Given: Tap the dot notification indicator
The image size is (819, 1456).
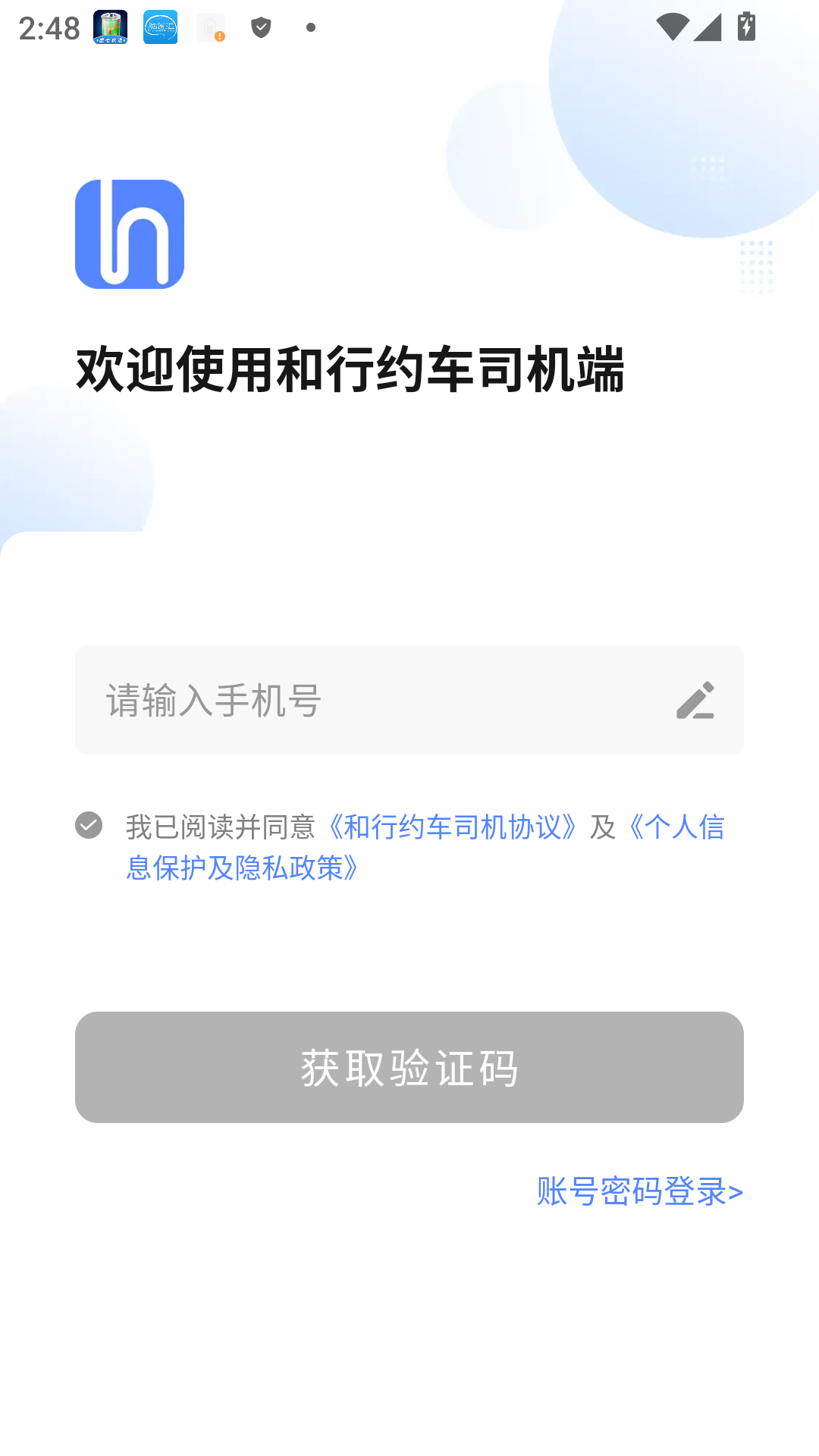Looking at the screenshot, I should (x=311, y=29).
